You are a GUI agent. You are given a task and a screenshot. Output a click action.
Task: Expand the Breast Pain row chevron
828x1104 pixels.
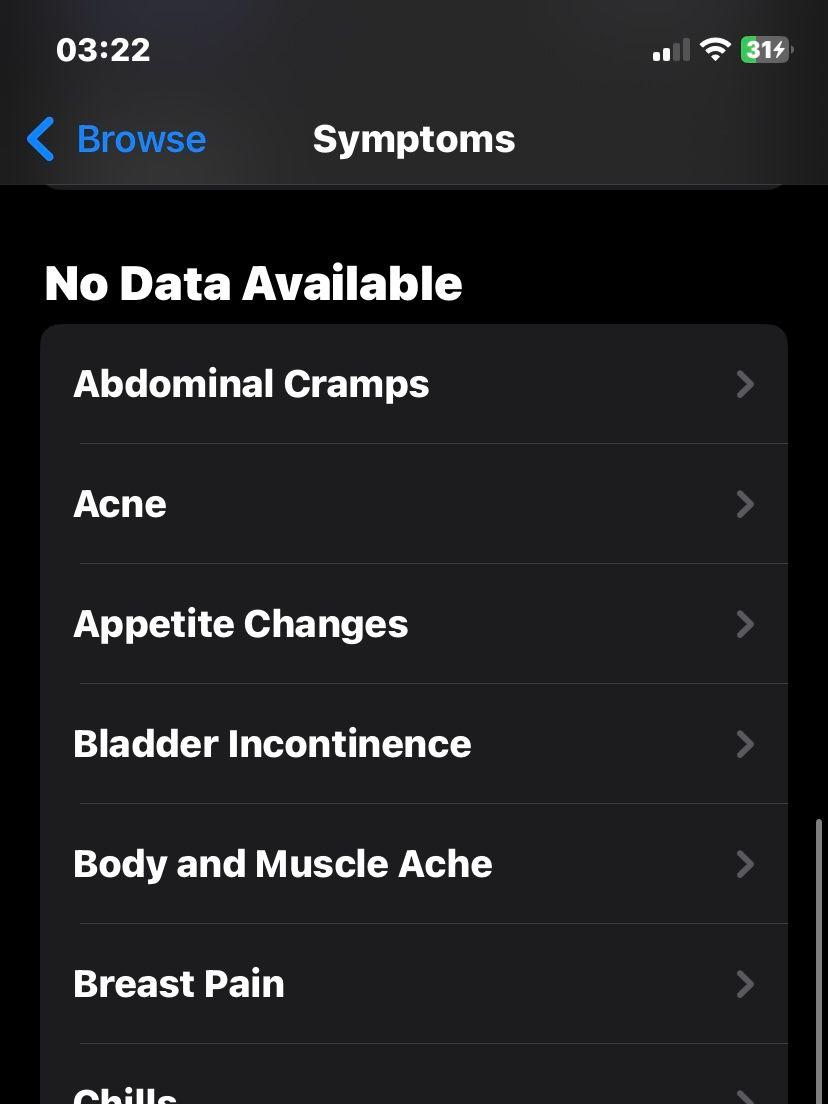pyautogui.click(x=745, y=984)
